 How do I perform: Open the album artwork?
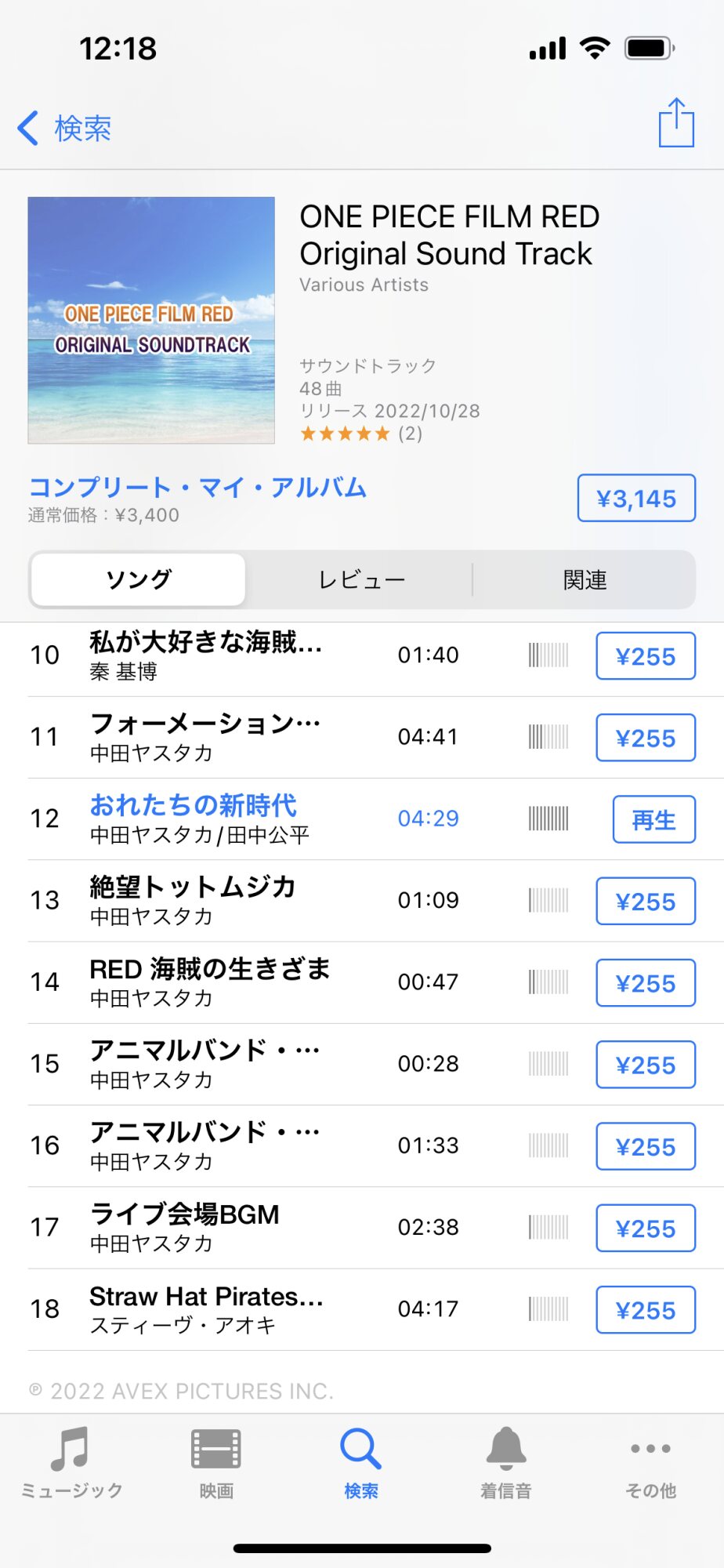[151, 321]
